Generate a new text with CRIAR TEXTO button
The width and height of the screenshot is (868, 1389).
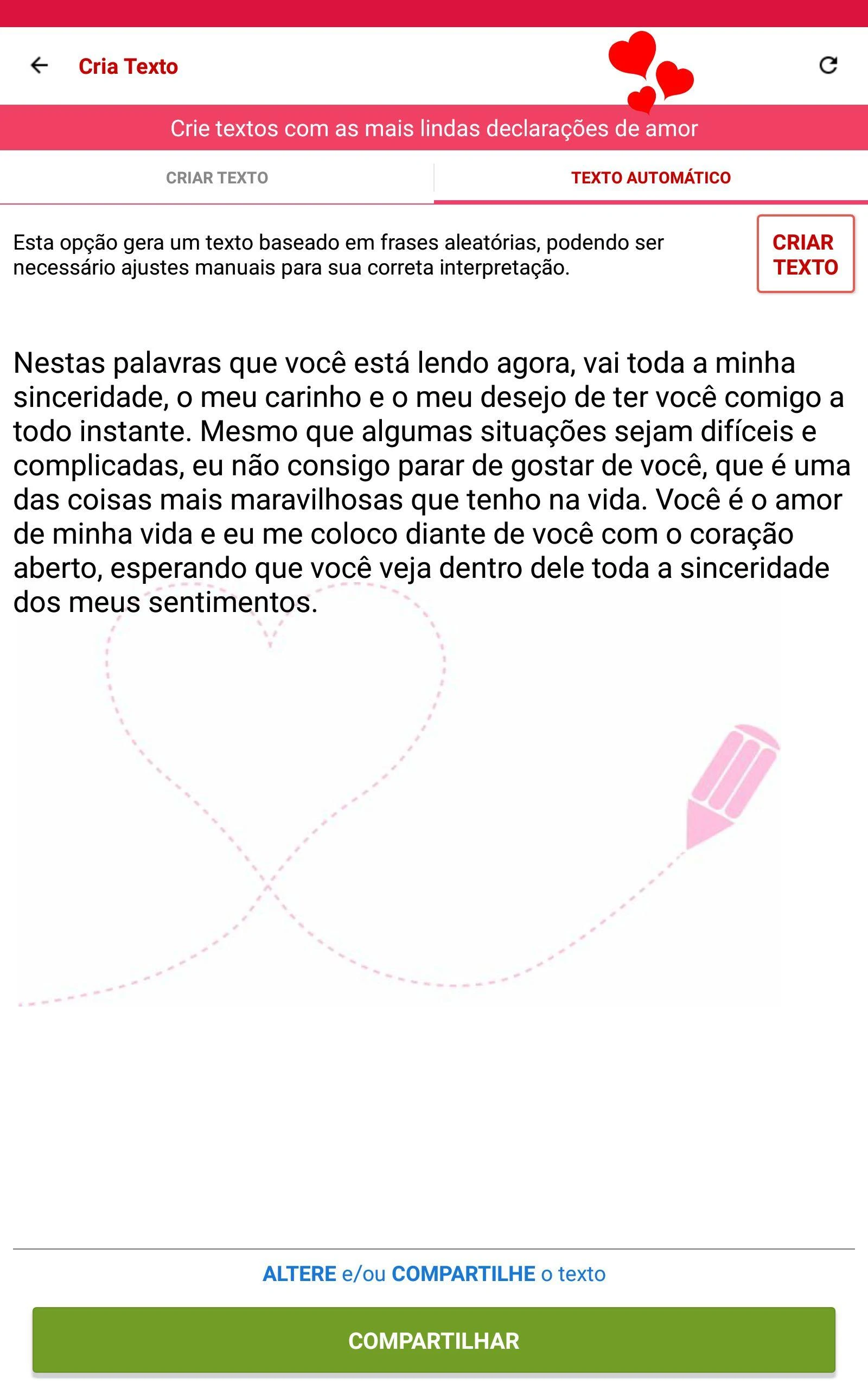point(806,254)
